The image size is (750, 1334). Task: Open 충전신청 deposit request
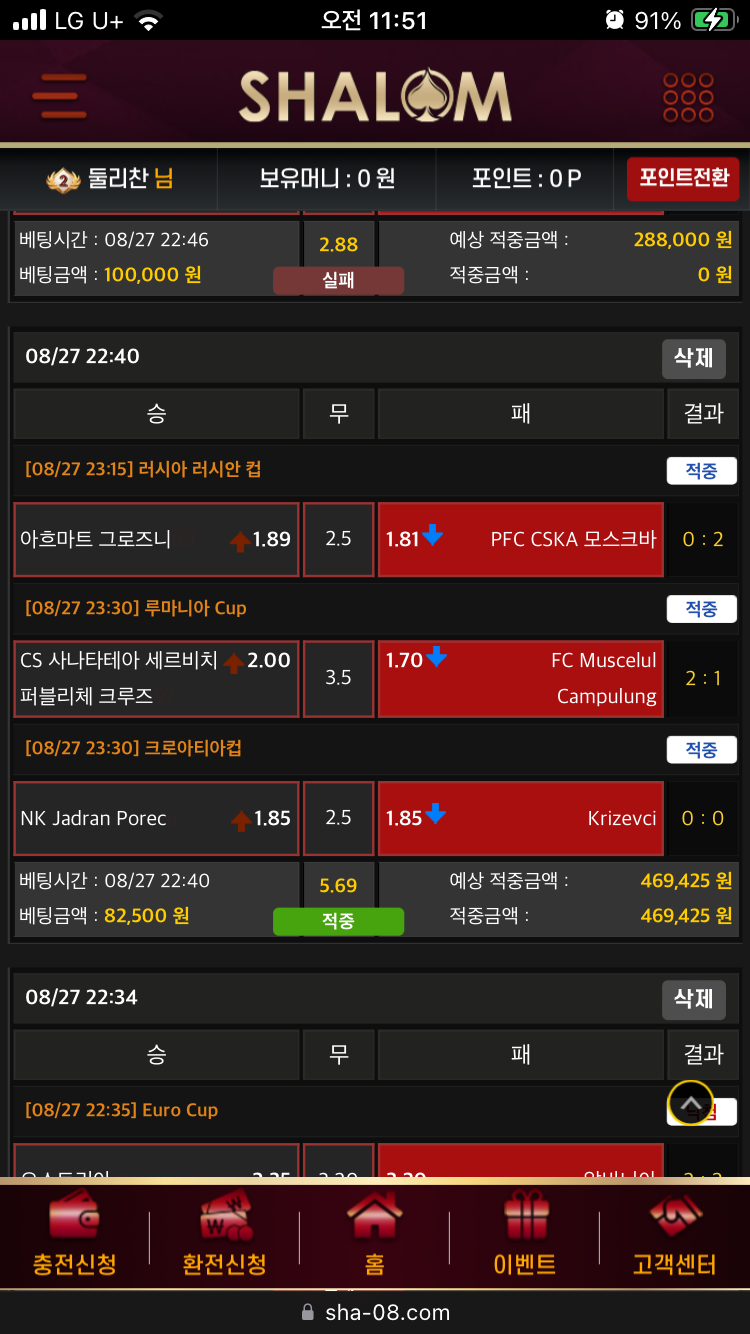point(75,1236)
